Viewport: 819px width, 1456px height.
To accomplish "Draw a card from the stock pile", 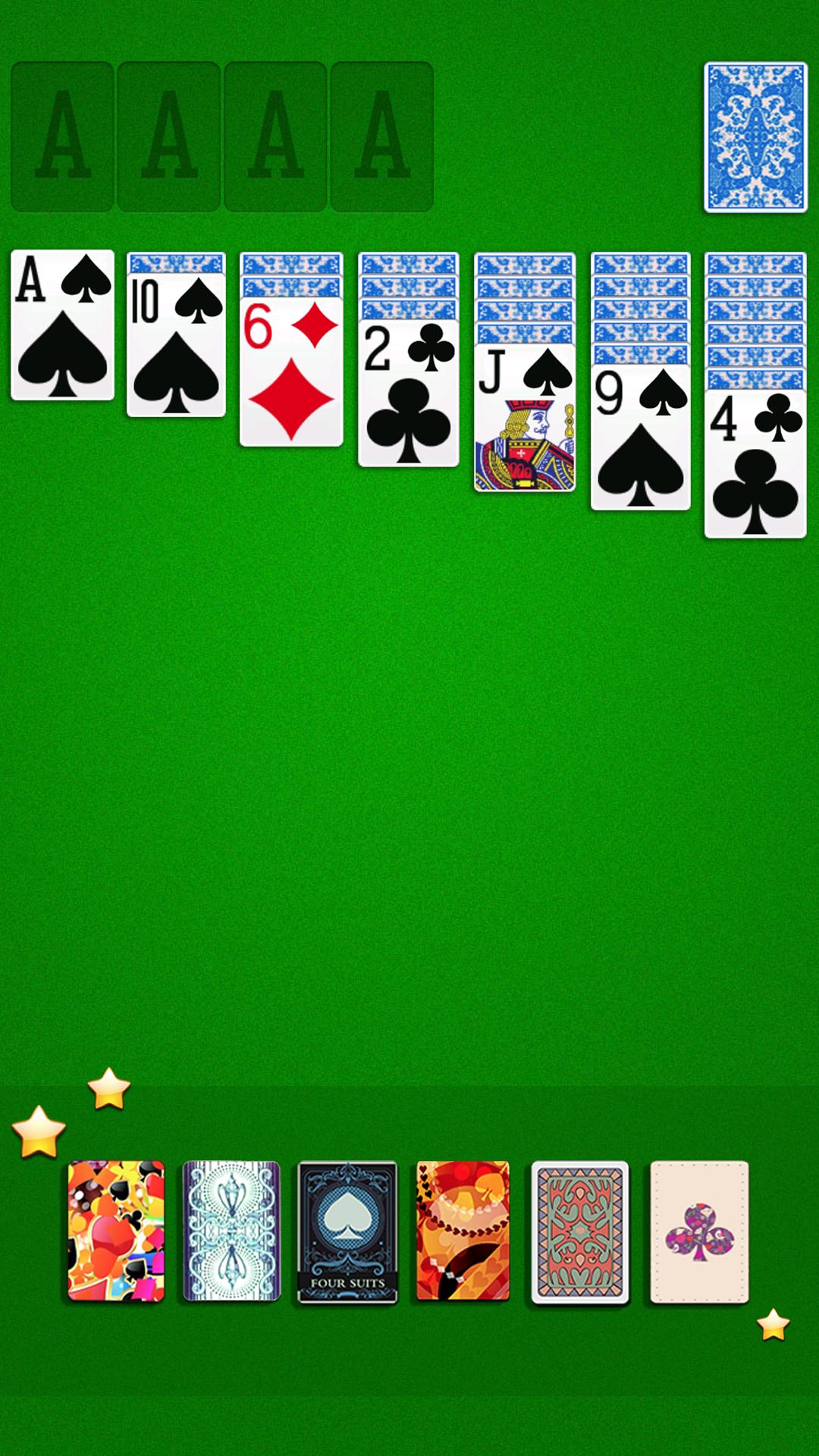I will click(x=755, y=137).
